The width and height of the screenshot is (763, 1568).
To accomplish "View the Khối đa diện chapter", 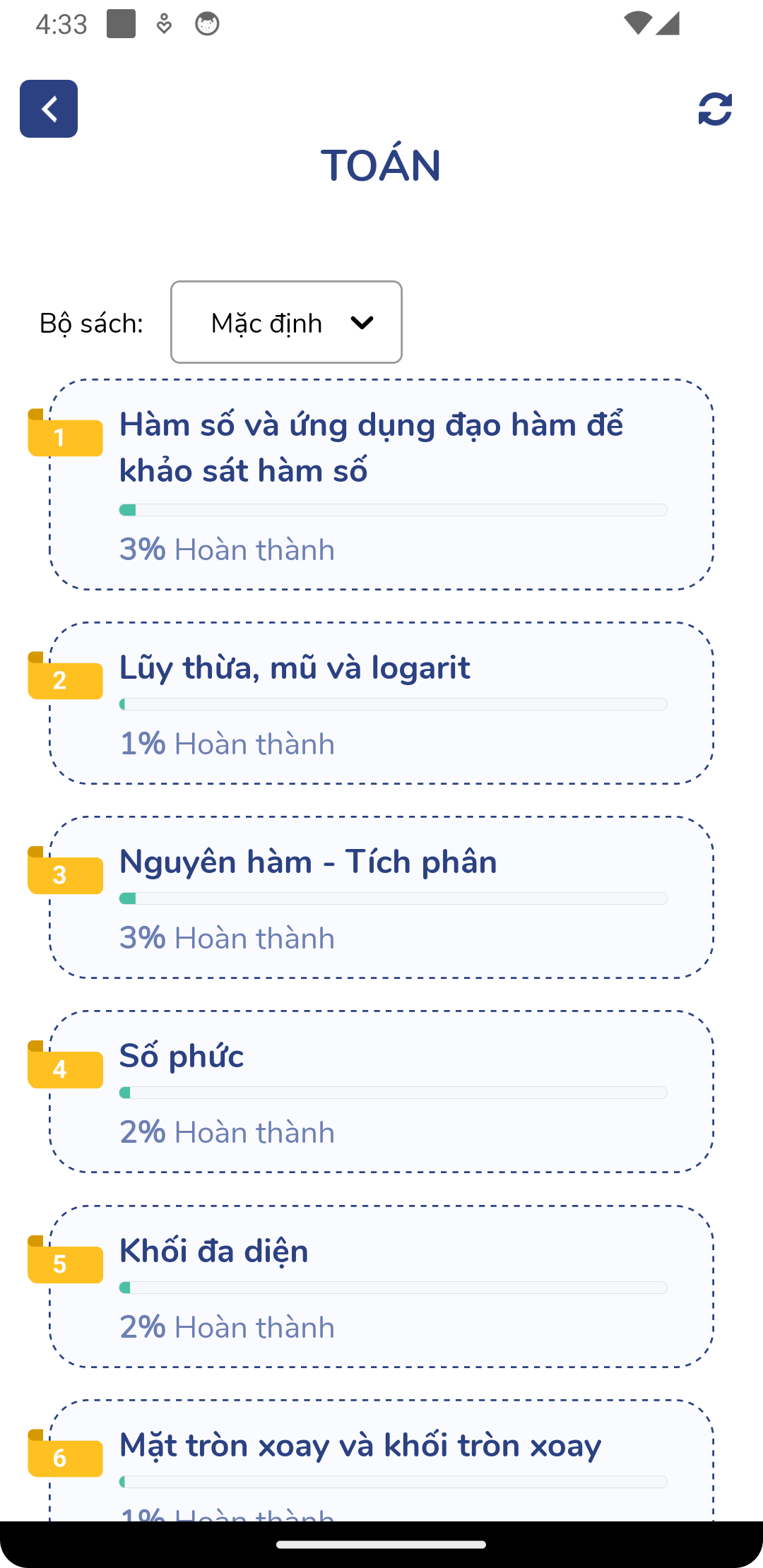I will coord(381,1287).
